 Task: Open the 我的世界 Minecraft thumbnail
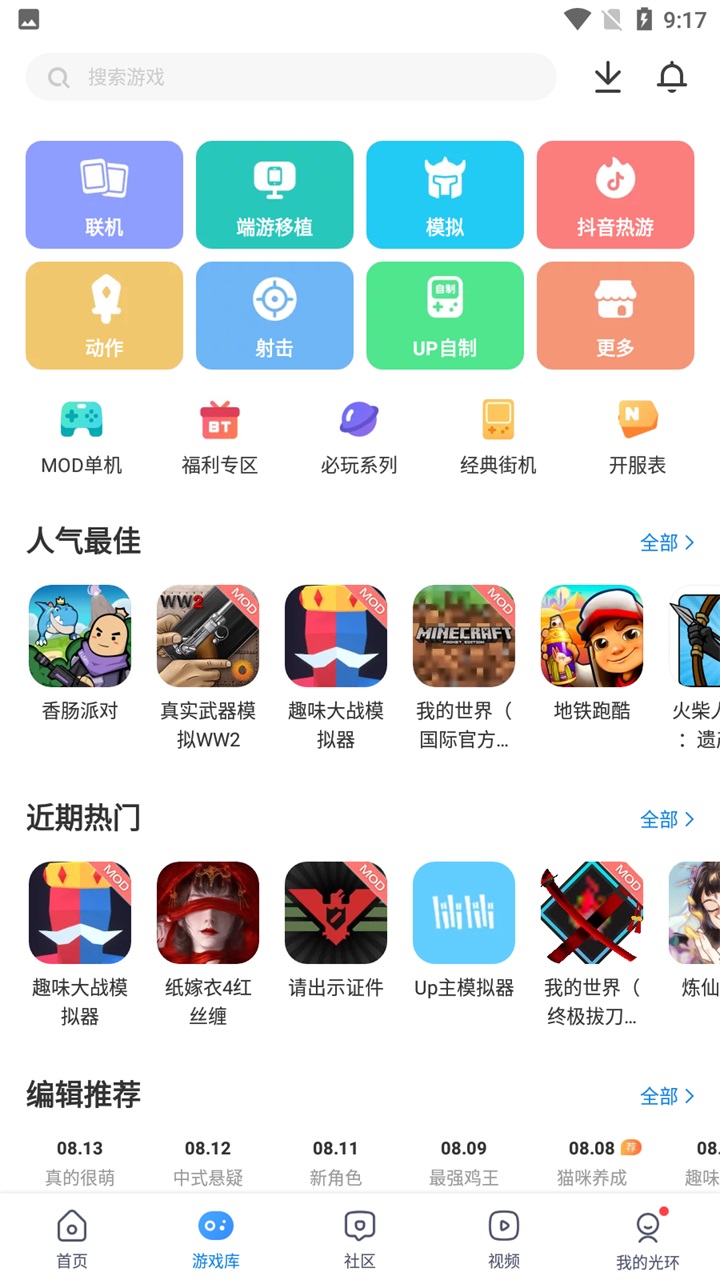coord(464,637)
